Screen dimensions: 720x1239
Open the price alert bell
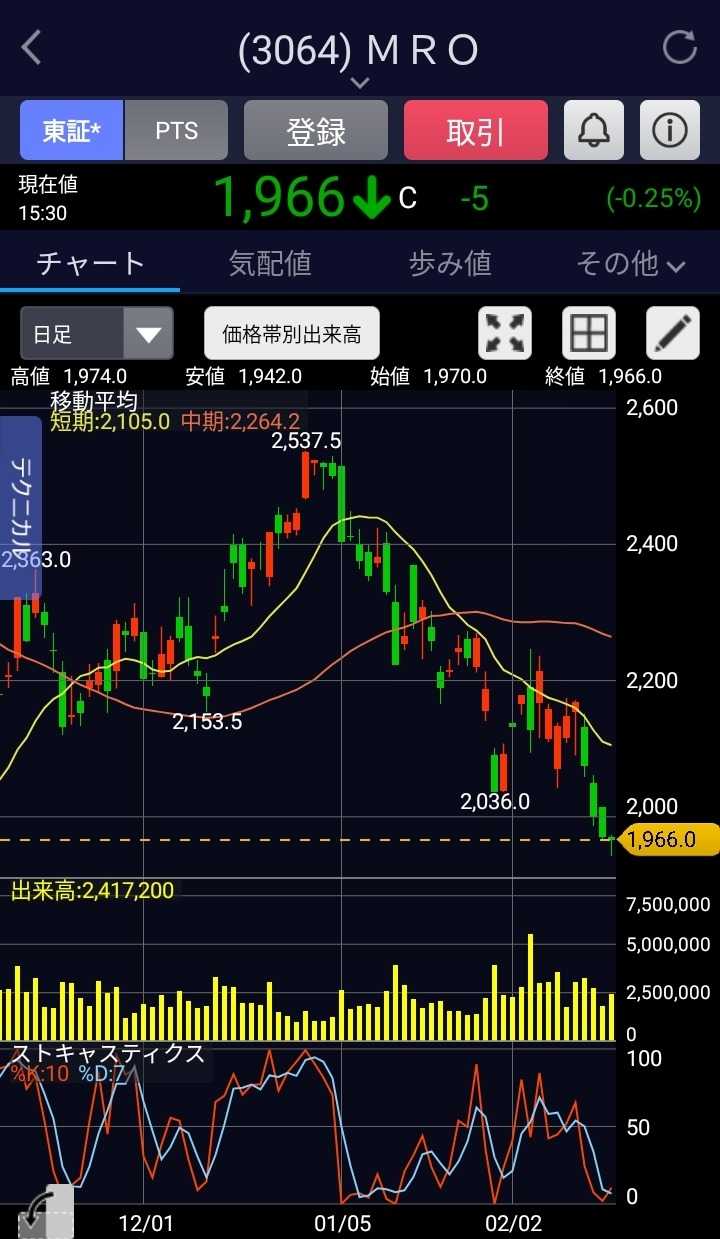[594, 131]
